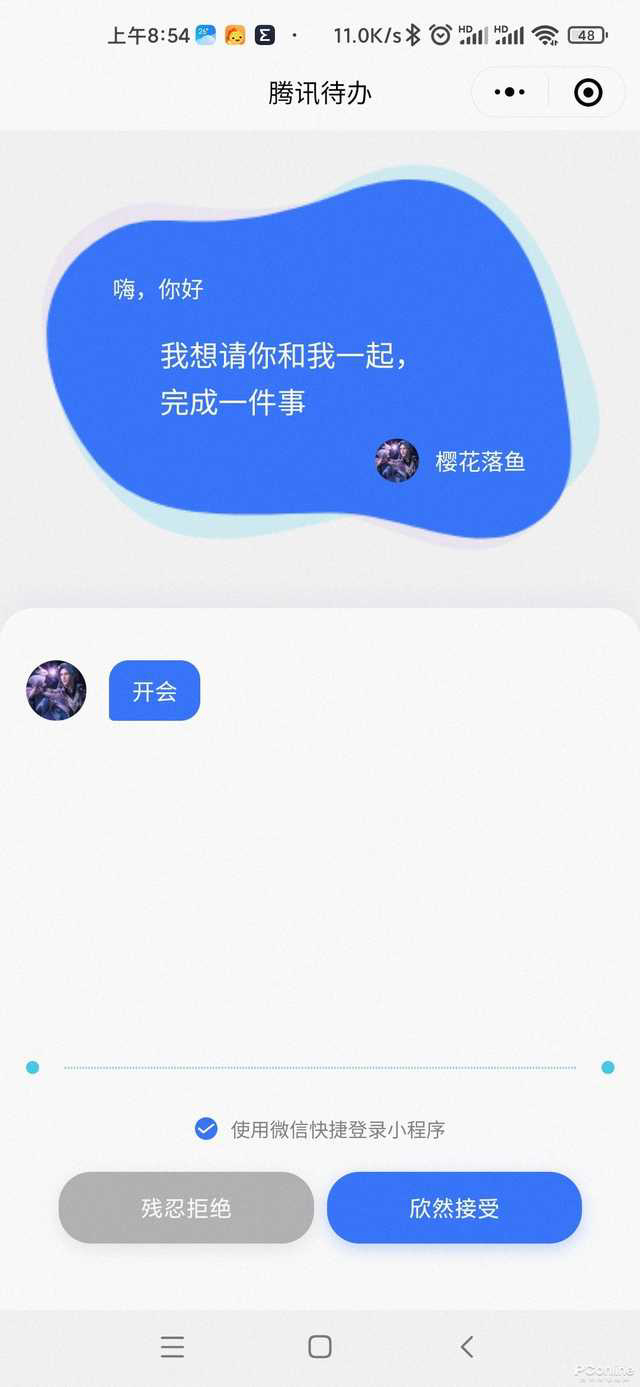Uncheck 使用微信快捷登录小程序
Screen dimensions: 640x1387
point(206,1129)
